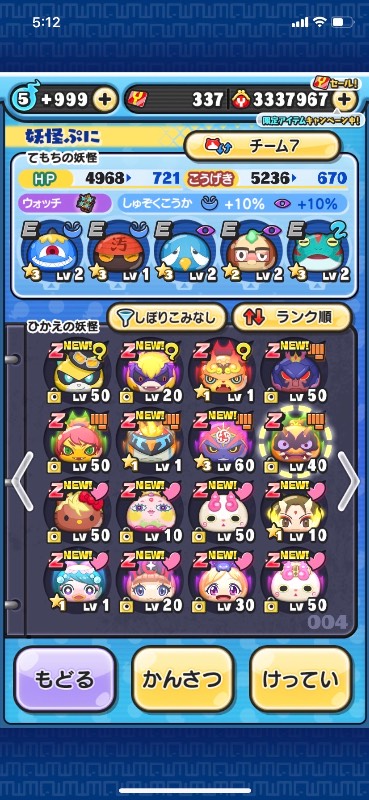Confirm the team with けってい

(301, 680)
